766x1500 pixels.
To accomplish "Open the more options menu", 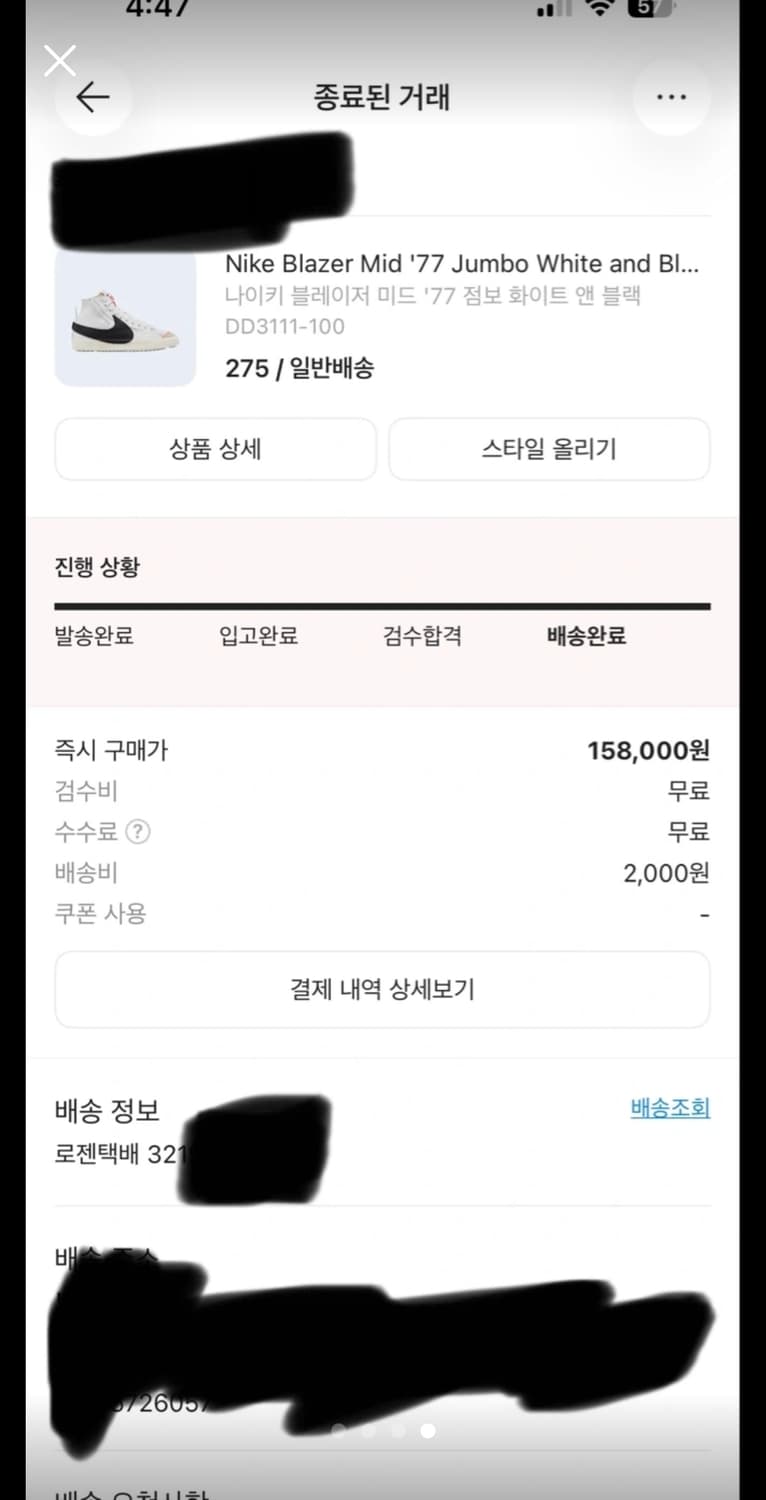I will [672, 97].
